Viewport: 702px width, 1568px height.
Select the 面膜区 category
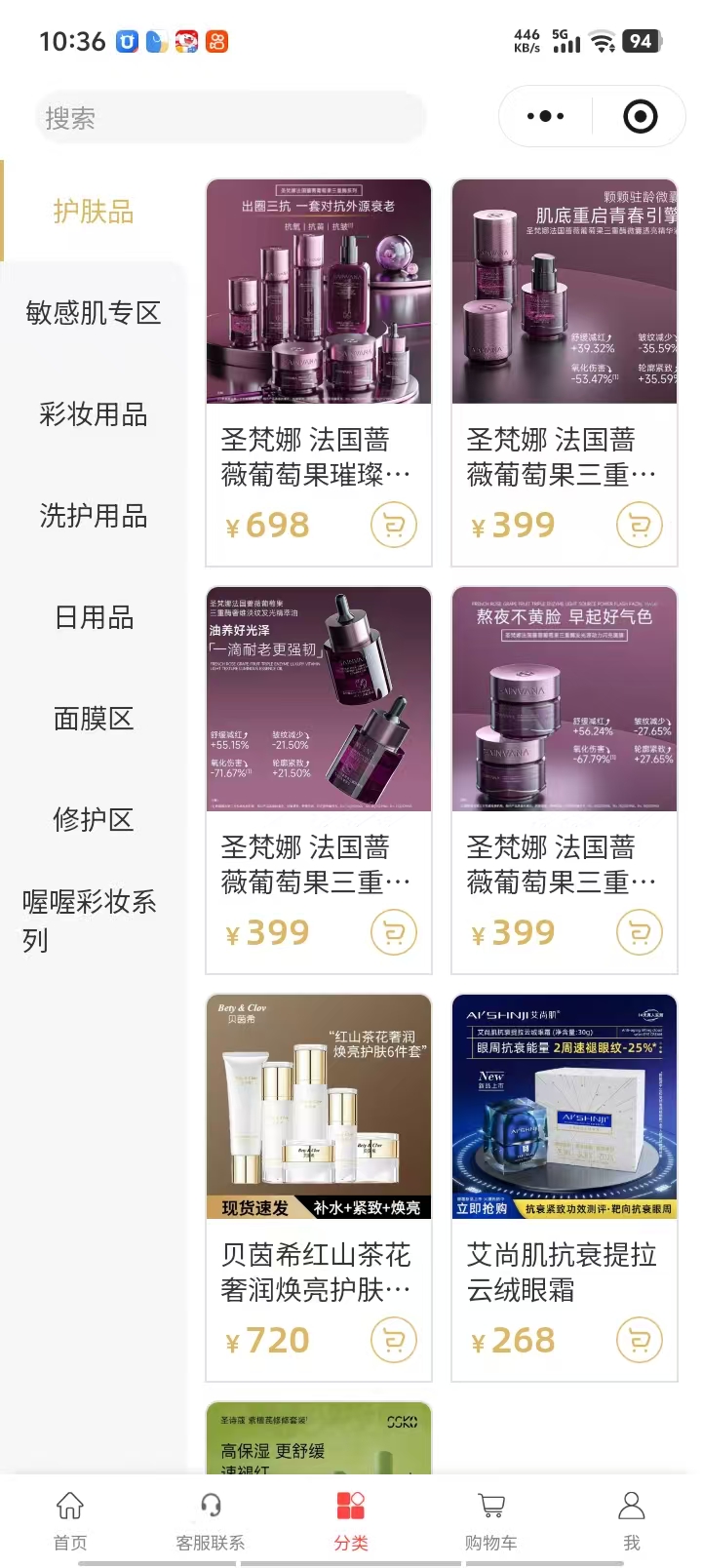pyautogui.click(x=93, y=719)
